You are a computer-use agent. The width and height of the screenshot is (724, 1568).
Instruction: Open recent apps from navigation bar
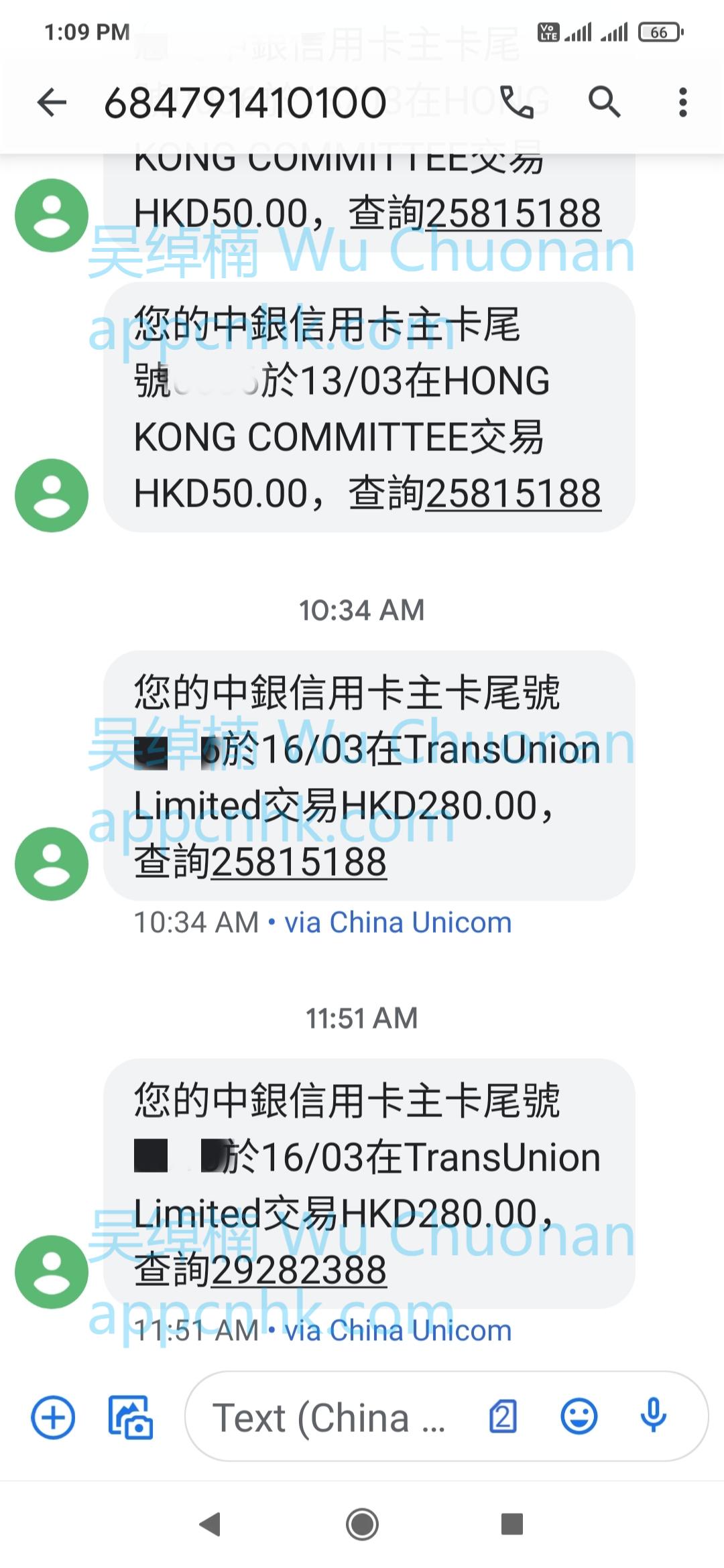click(x=512, y=1524)
